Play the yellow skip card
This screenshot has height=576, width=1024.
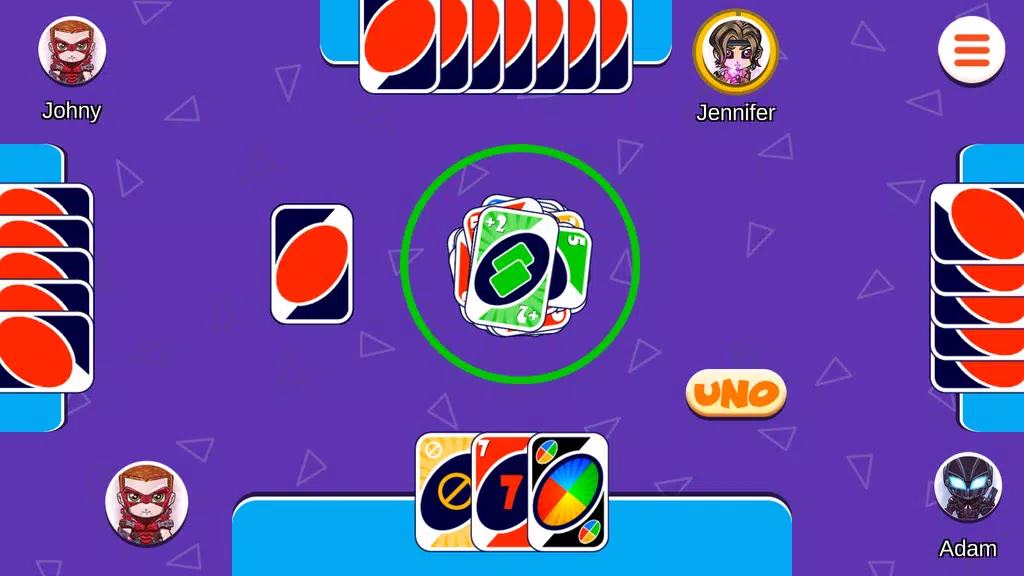tap(441, 492)
